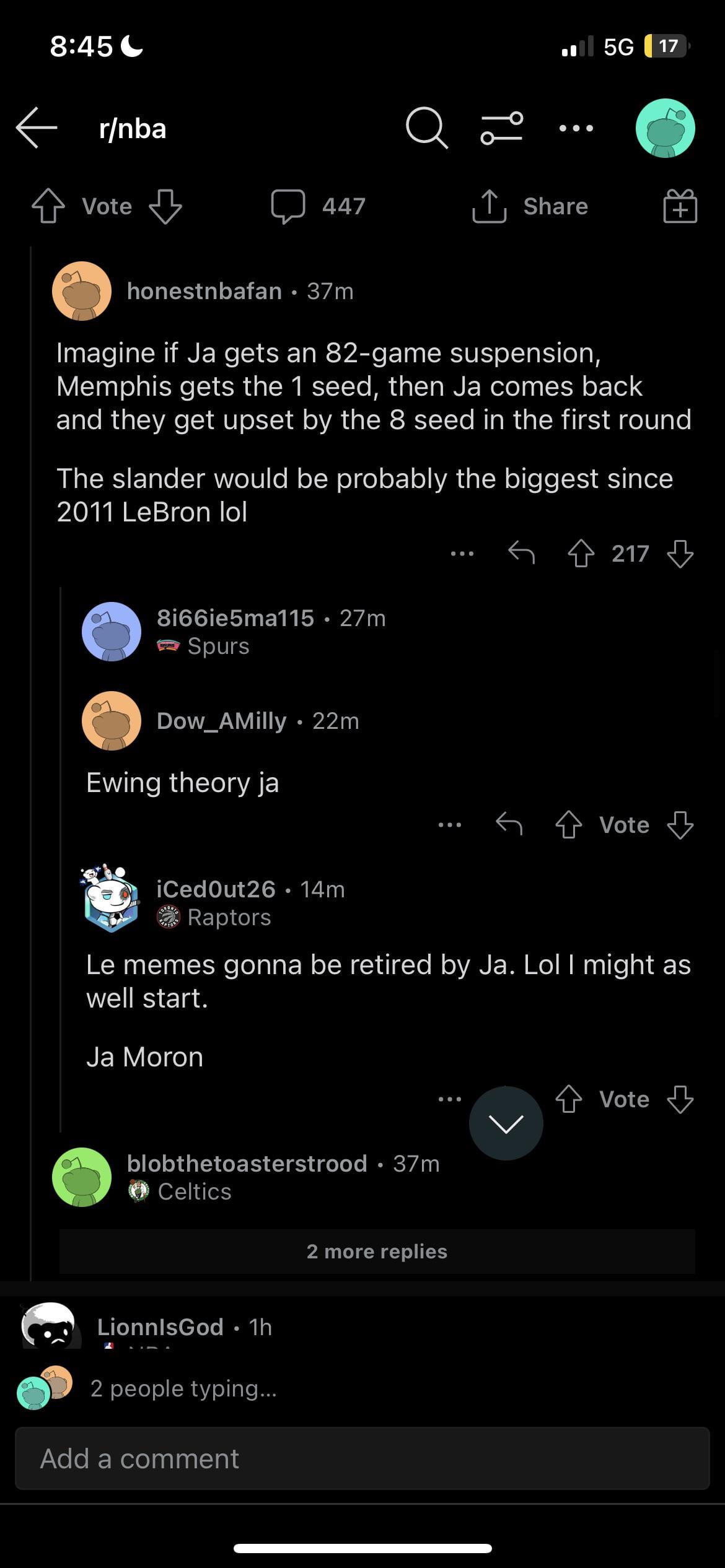This screenshot has width=725, height=1568.
Task: Reply to honestnbafan's comment
Action: (x=521, y=552)
